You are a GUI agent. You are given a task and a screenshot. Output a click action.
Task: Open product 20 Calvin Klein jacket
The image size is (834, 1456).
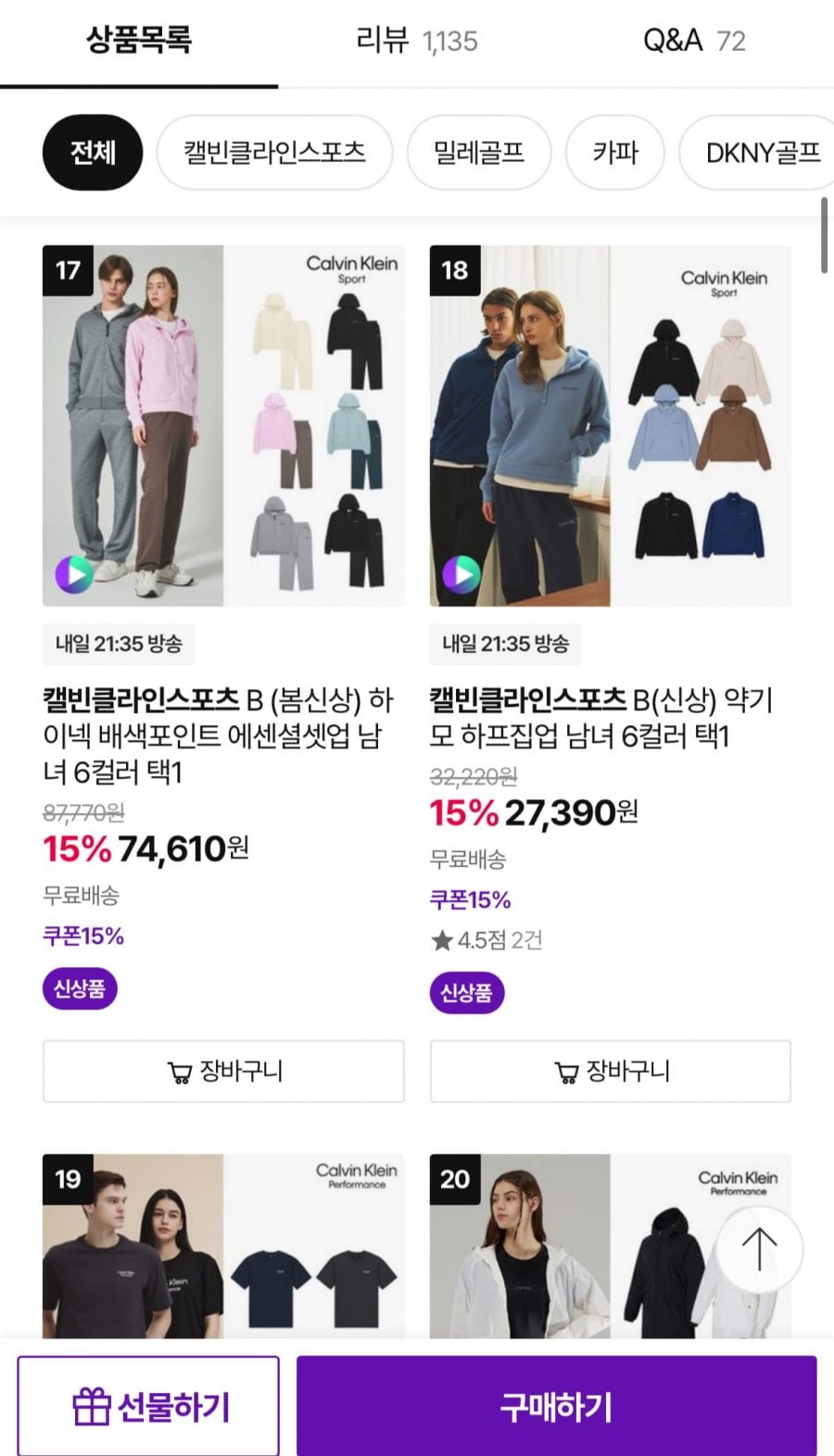[575, 1246]
